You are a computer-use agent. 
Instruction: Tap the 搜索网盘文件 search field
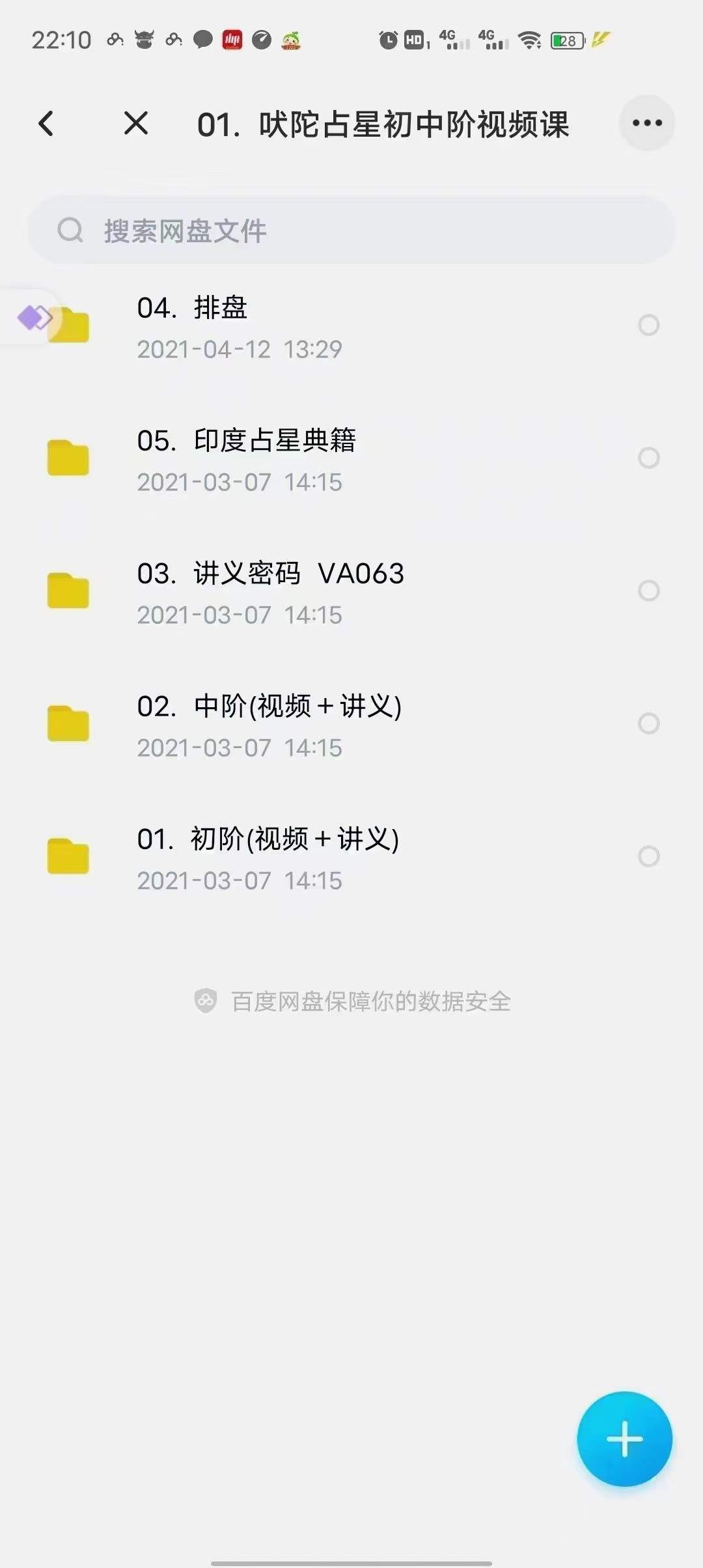click(351, 231)
